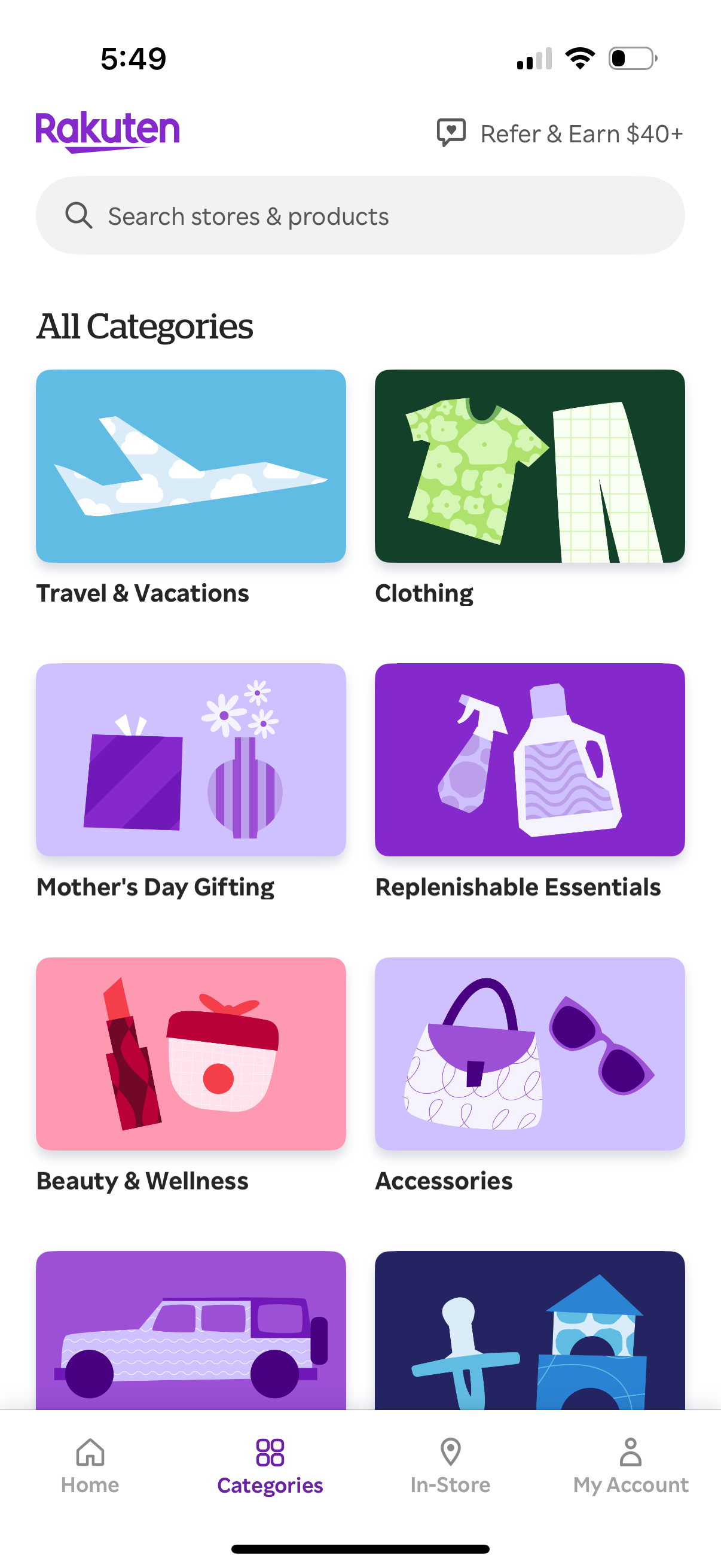Tap the baby toys category tile
The height and width of the screenshot is (1568, 721).
tap(530, 1327)
